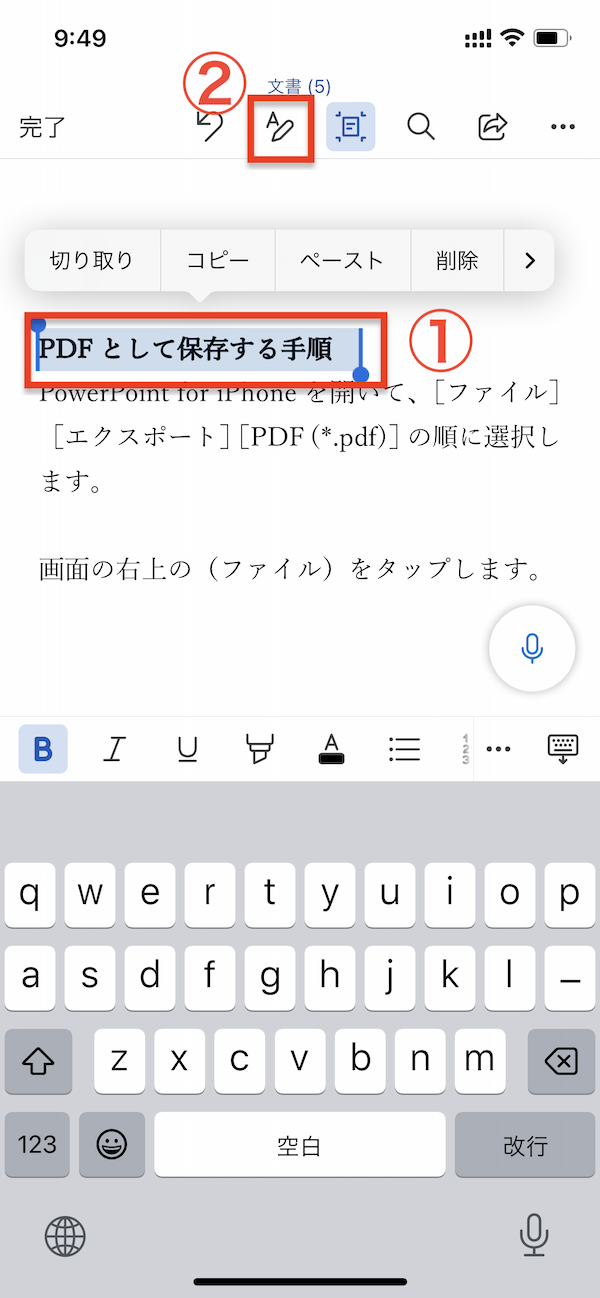
Task: Change the font color
Action: click(331, 749)
